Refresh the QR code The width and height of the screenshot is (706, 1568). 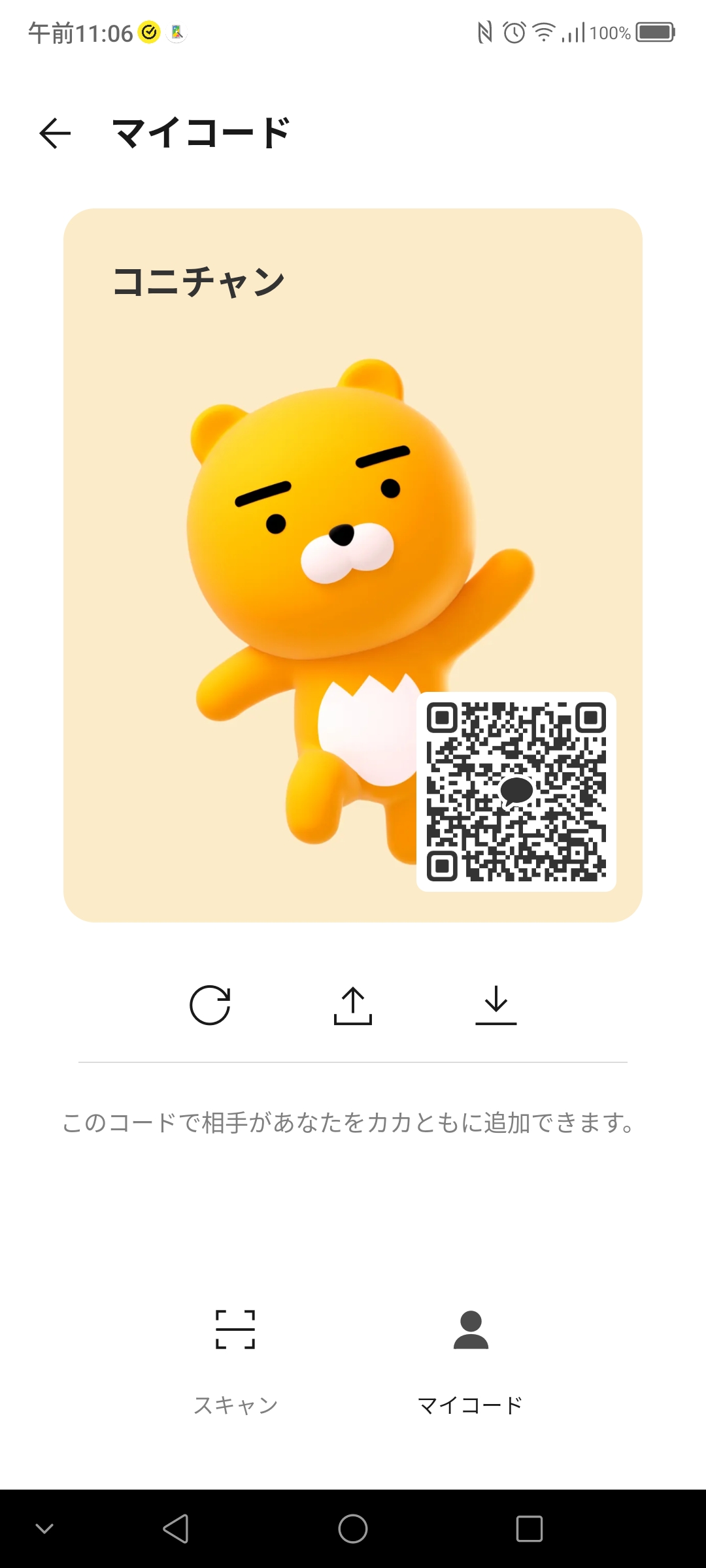click(x=210, y=1005)
